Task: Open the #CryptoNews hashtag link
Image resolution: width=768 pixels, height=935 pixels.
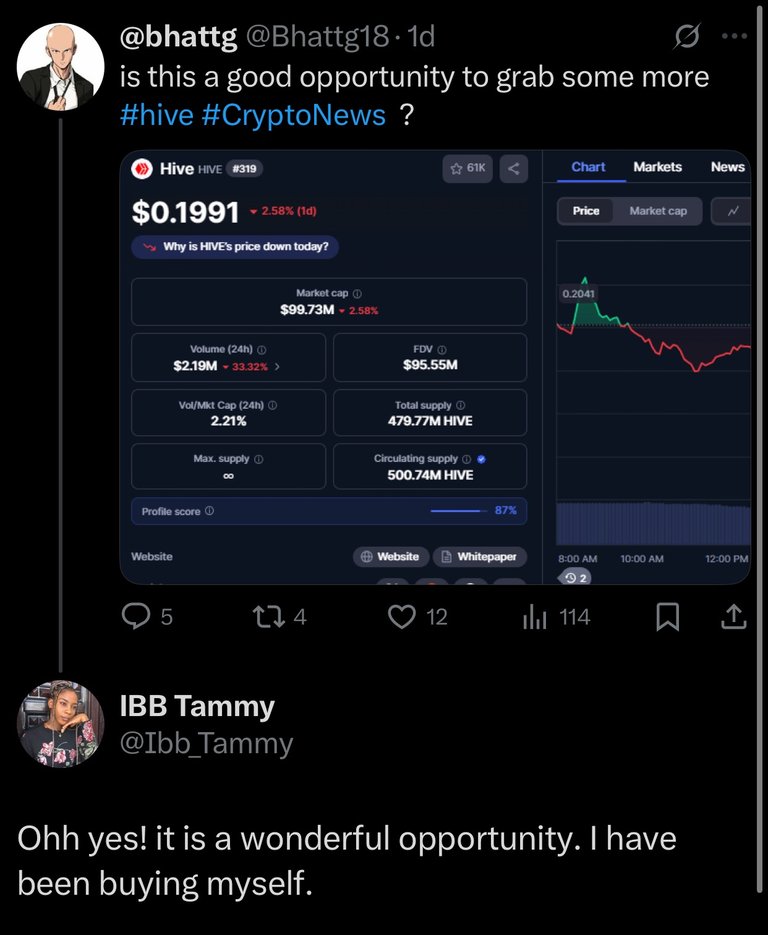Action: pyautogui.click(x=293, y=115)
